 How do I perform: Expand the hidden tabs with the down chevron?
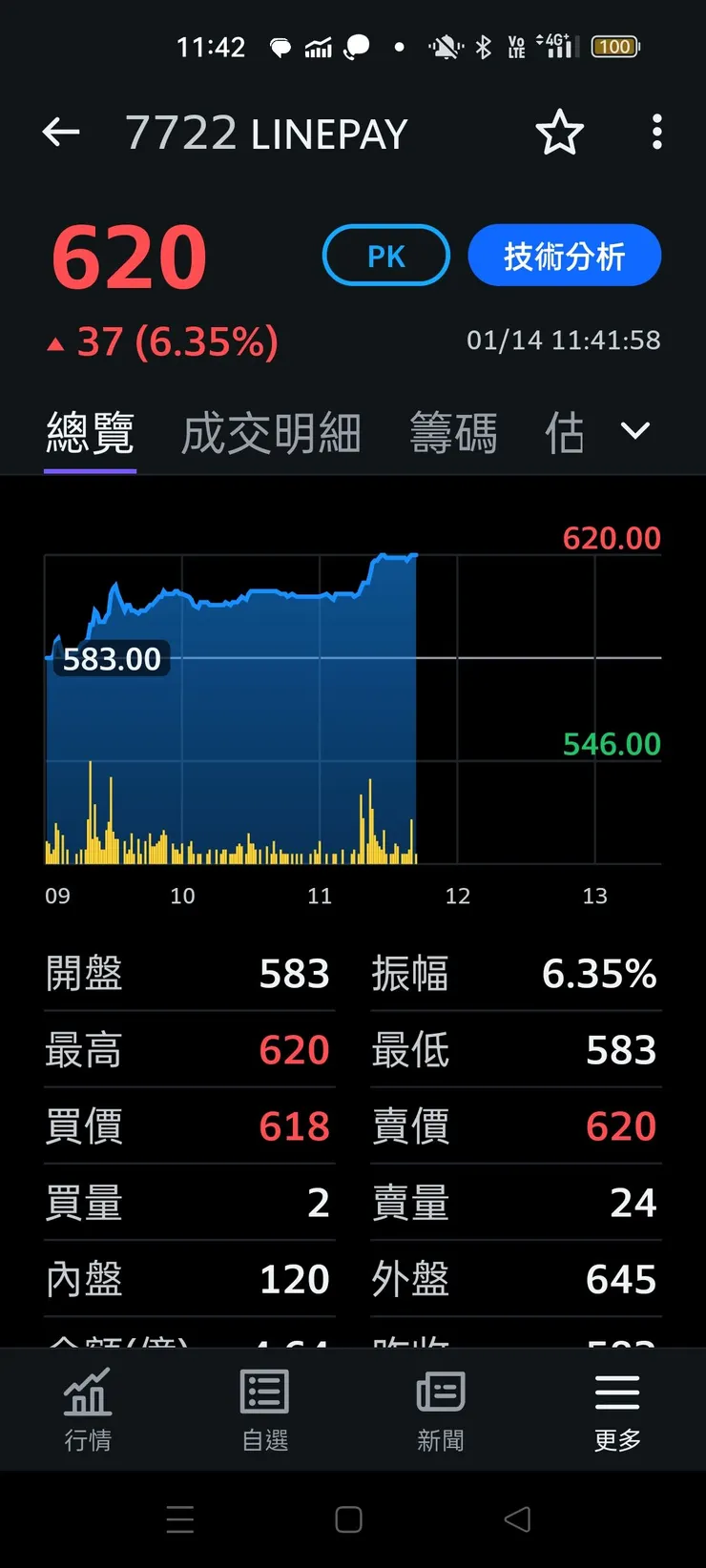634,431
